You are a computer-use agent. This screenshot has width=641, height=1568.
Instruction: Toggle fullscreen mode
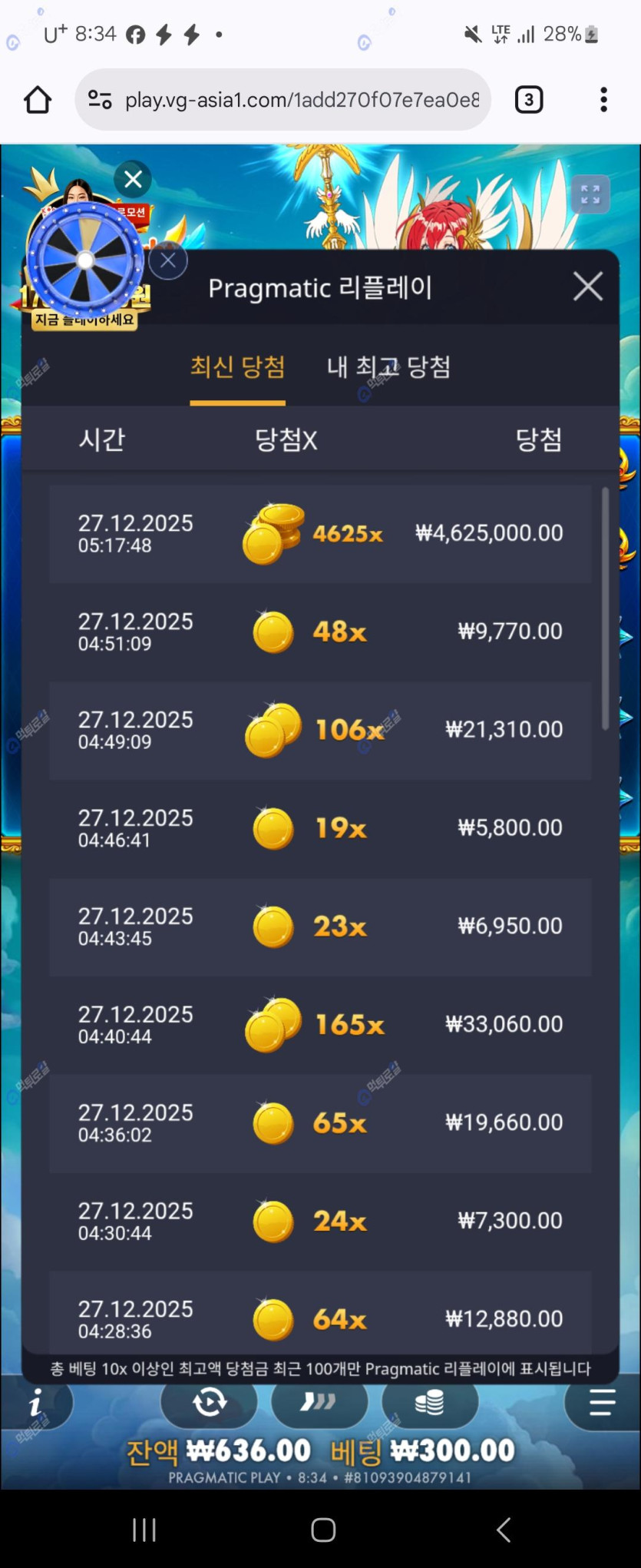[590, 194]
